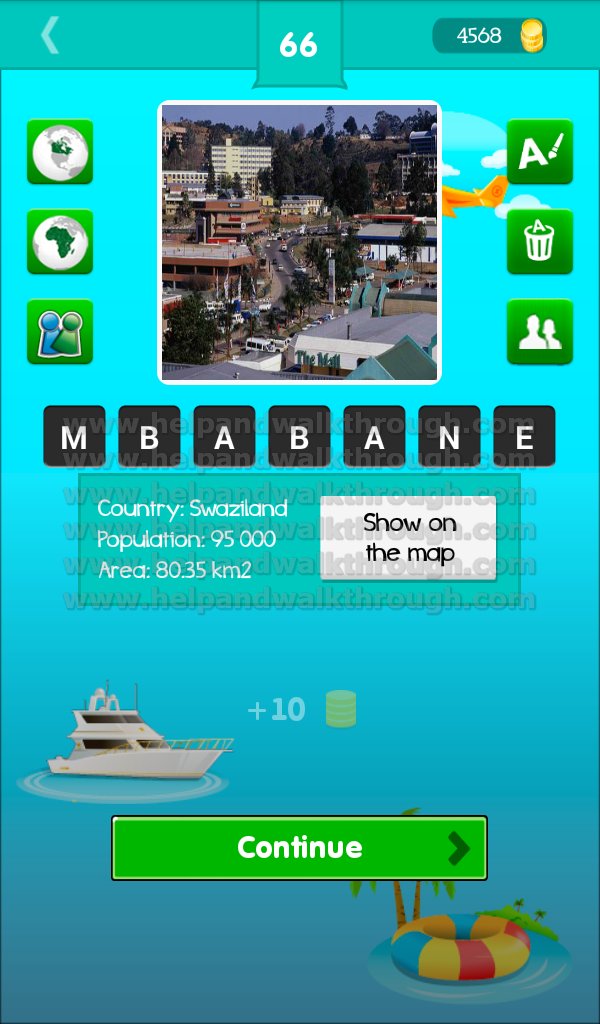Ask friends with the people icon
The width and height of the screenshot is (600, 1024).
539,331
